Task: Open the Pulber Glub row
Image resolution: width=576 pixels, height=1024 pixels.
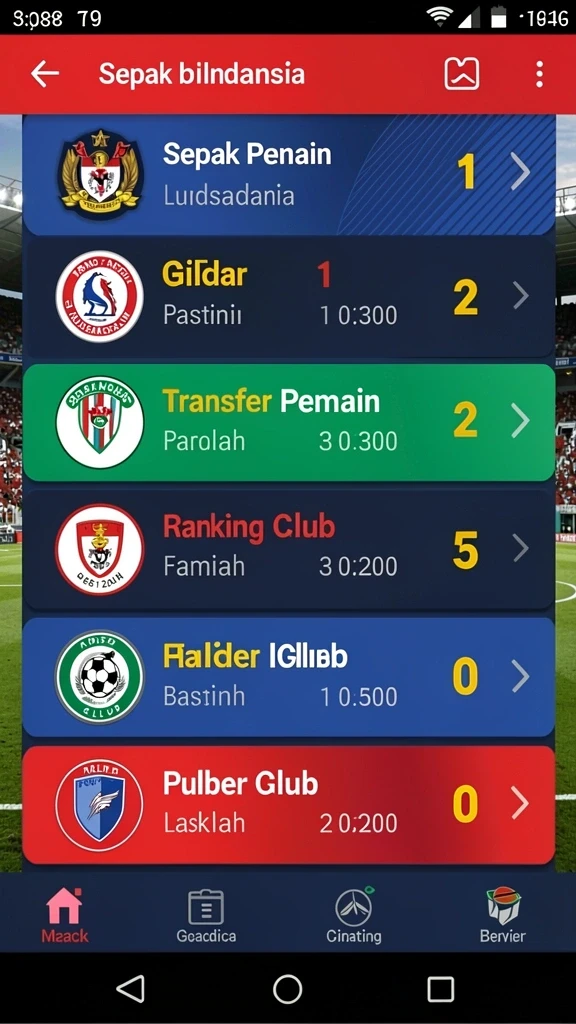Action: pyautogui.click(x=289, y=805)
